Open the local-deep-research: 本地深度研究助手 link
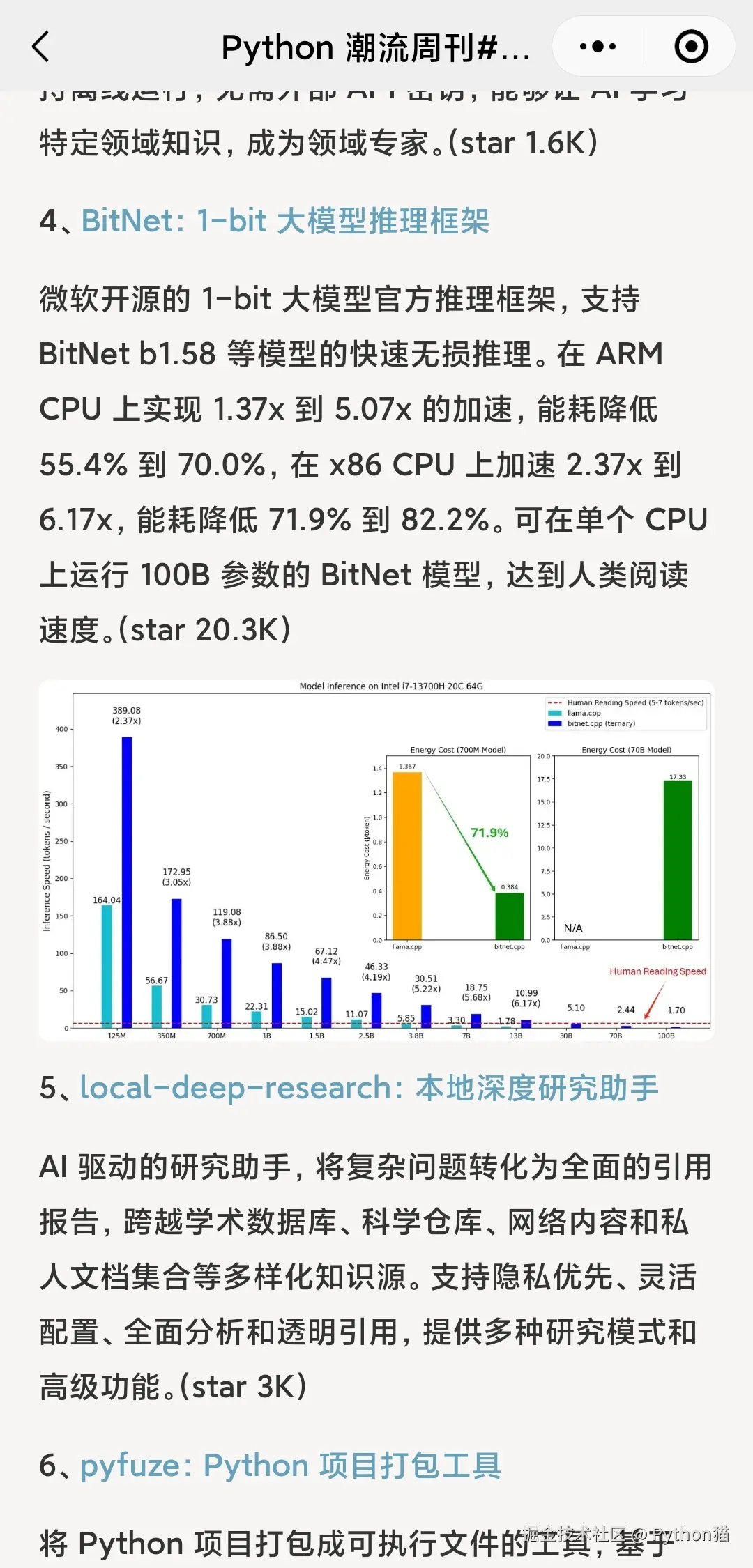753x1568 pixels. pyautogui.click(x=370, y=1089)
